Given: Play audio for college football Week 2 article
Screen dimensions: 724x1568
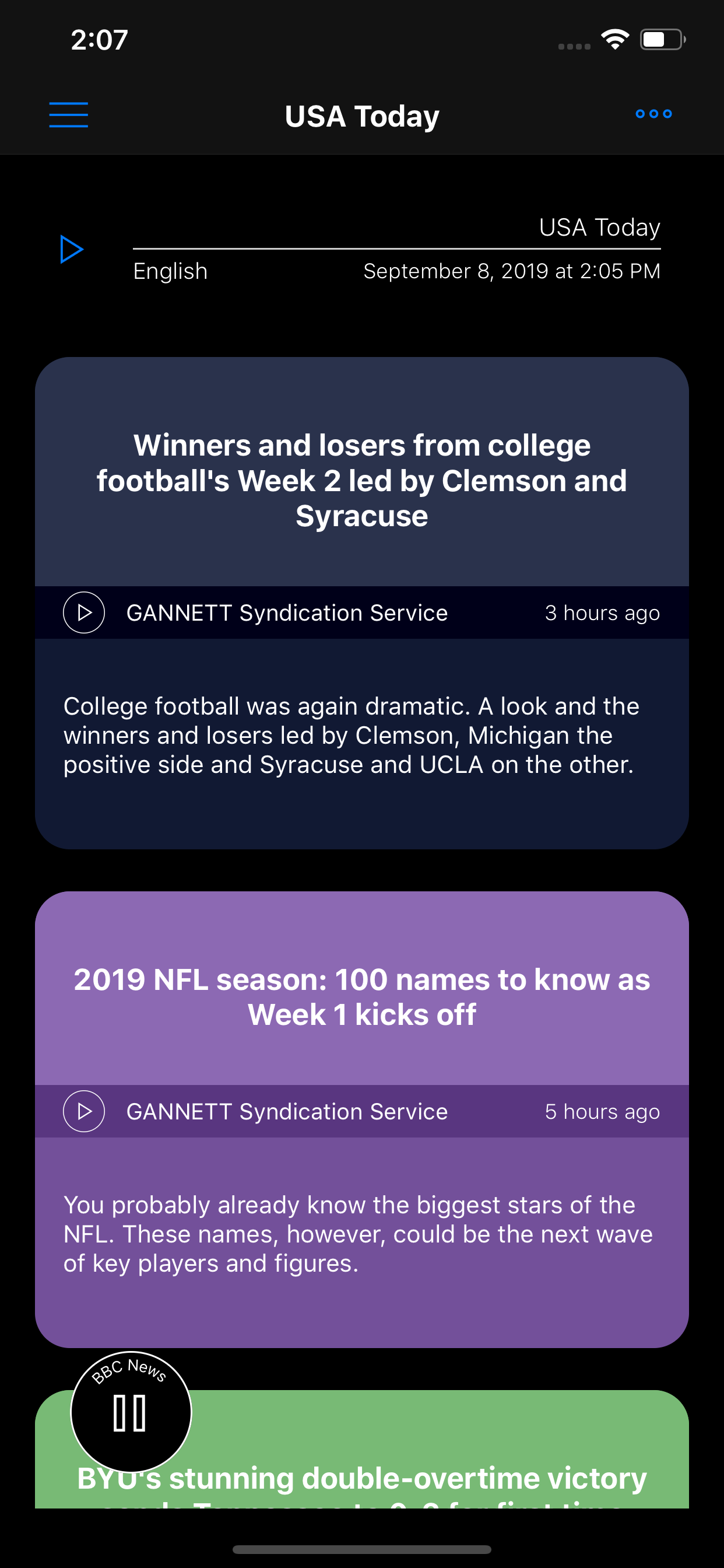Looking at the screenshot, I should (84, 612).
